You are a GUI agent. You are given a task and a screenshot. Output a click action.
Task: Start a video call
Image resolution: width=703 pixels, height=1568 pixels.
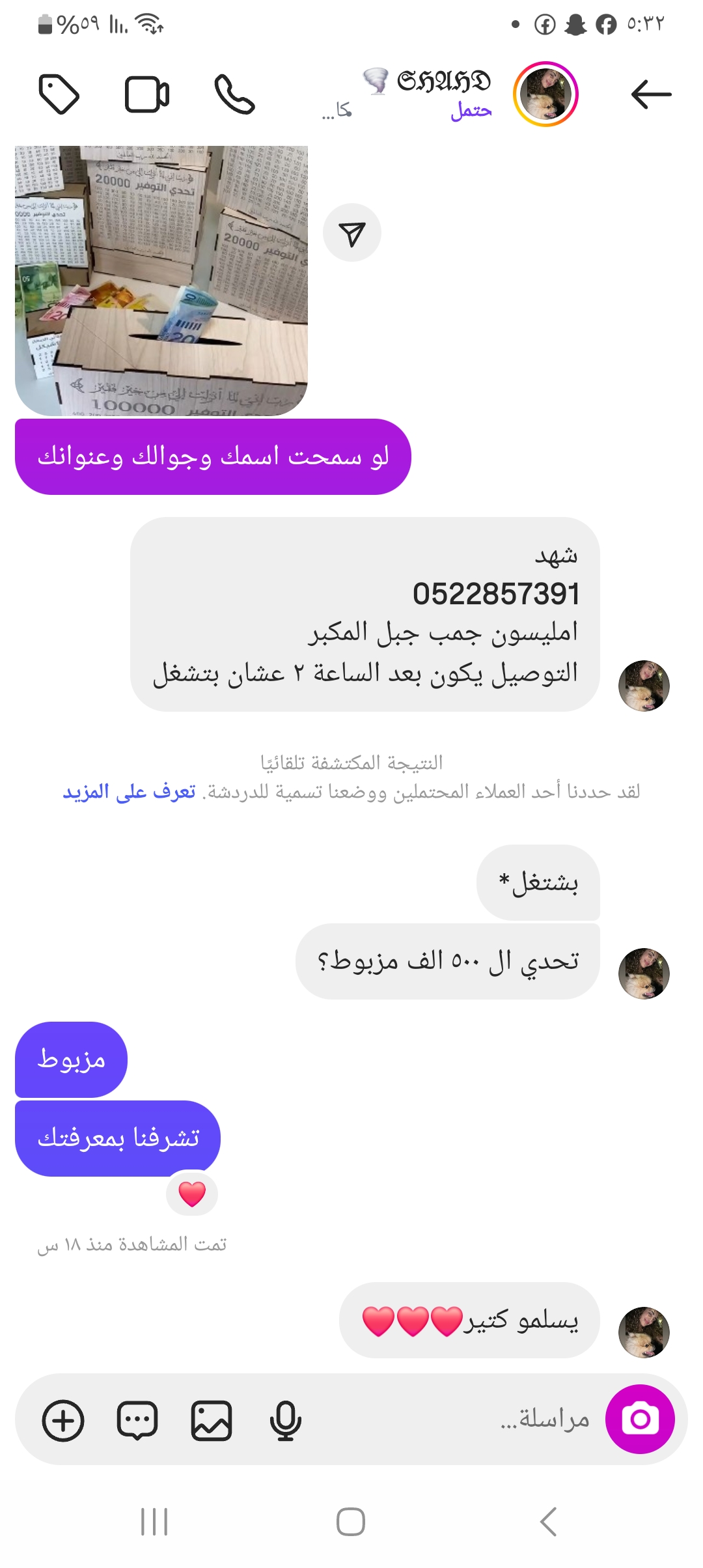pos(147,94)
